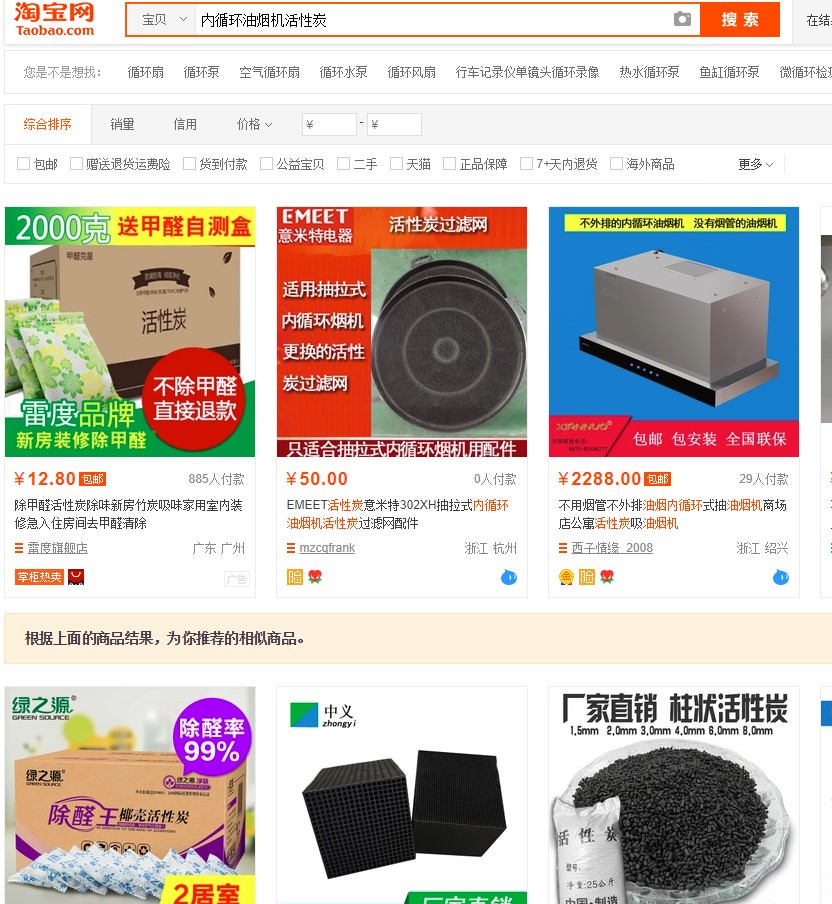Tap the 循环扇 suggested search link
The image size is (832, 904).
[x=145, y=72]
